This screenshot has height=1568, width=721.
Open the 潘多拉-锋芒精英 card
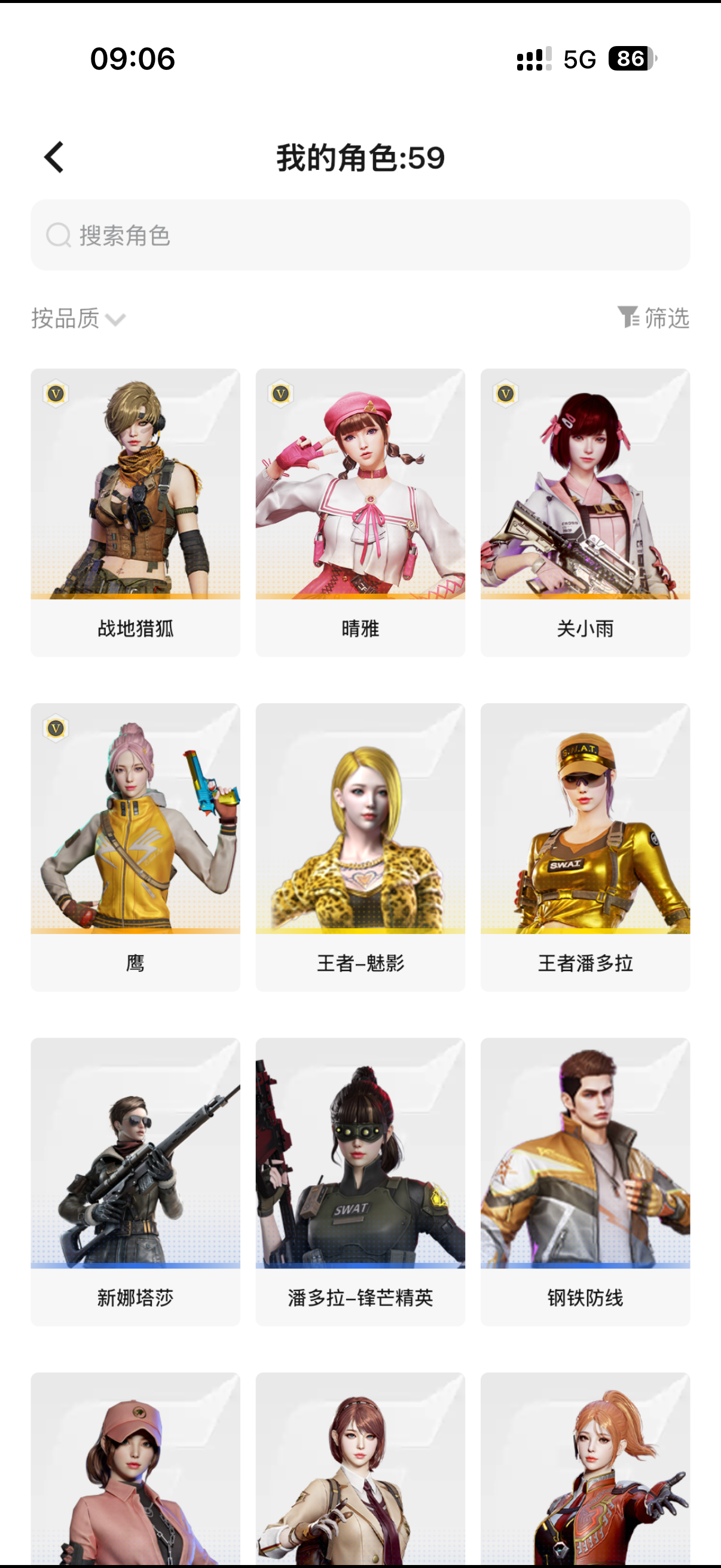pos(360,1182)
